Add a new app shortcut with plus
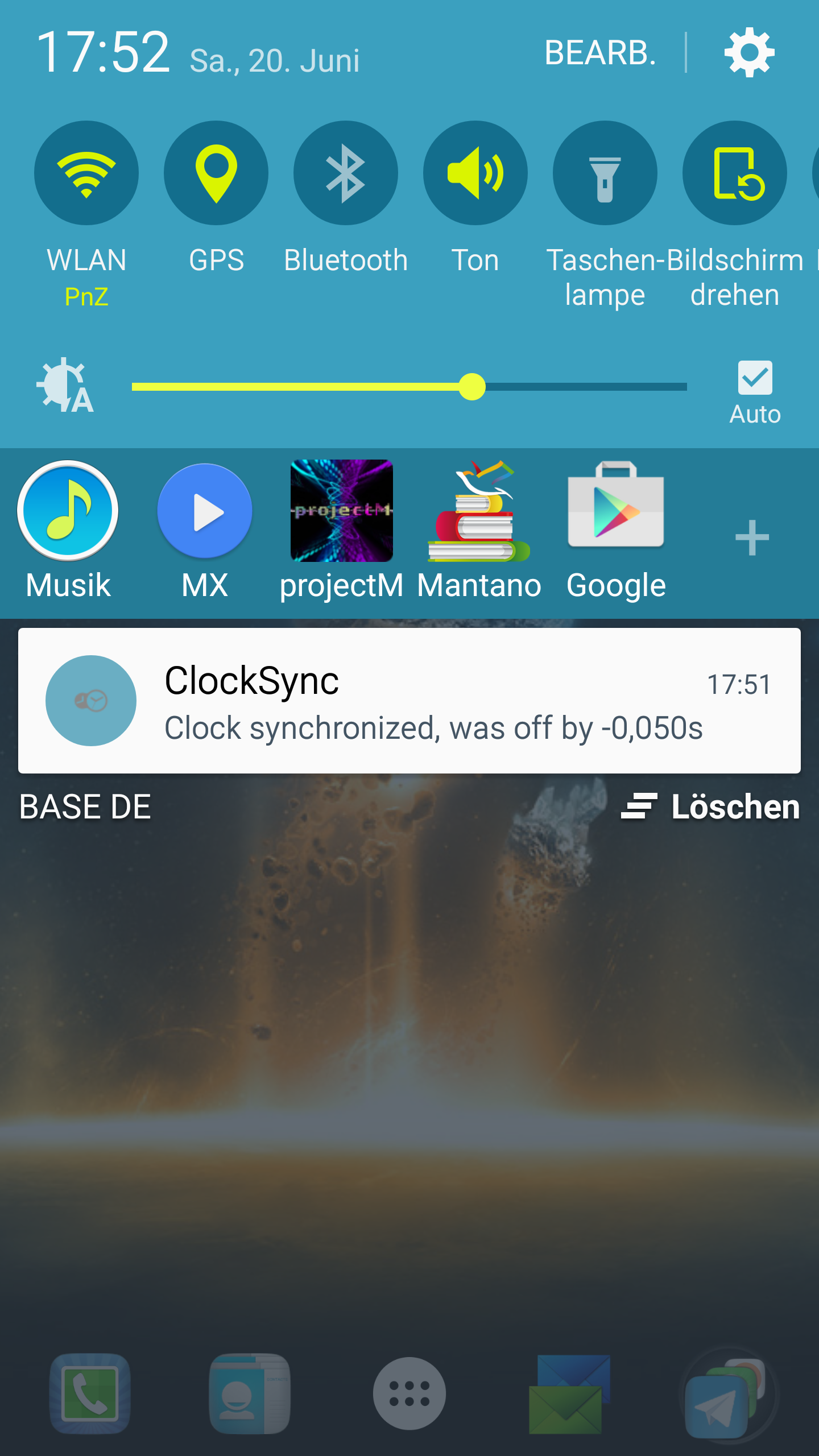The height and width of the screenshot is (1456, 819). click(x=752, y=537)
